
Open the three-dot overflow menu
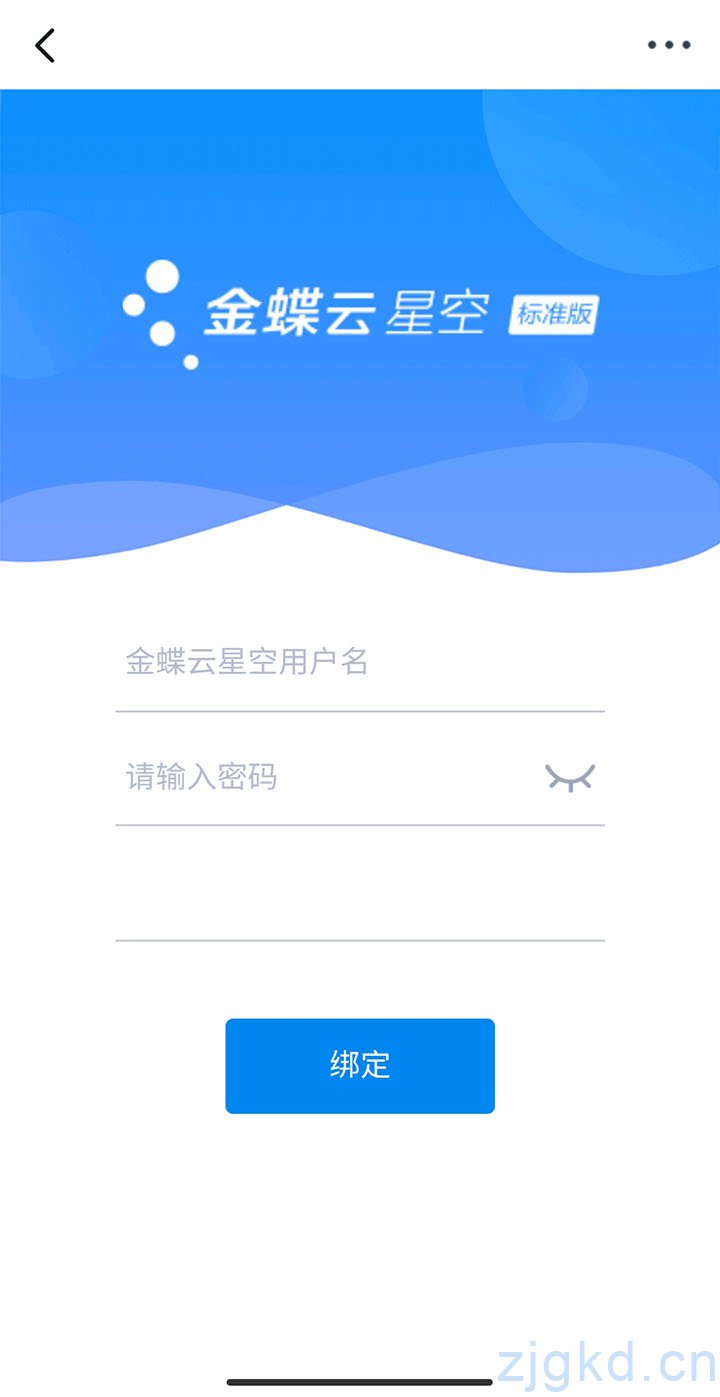point(668,45)
